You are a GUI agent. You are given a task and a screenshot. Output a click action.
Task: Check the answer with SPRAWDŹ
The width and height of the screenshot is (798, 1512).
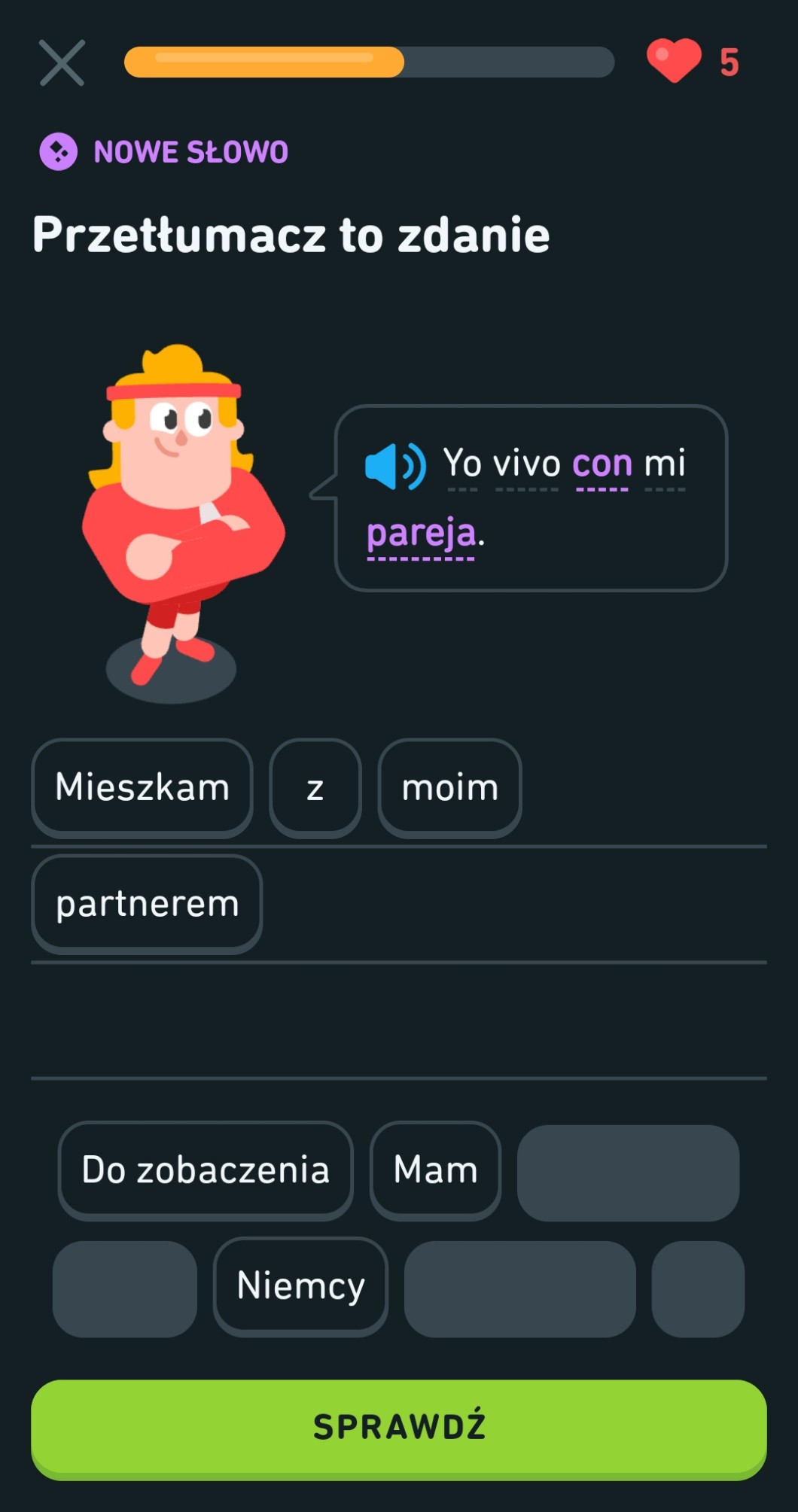399,1427
